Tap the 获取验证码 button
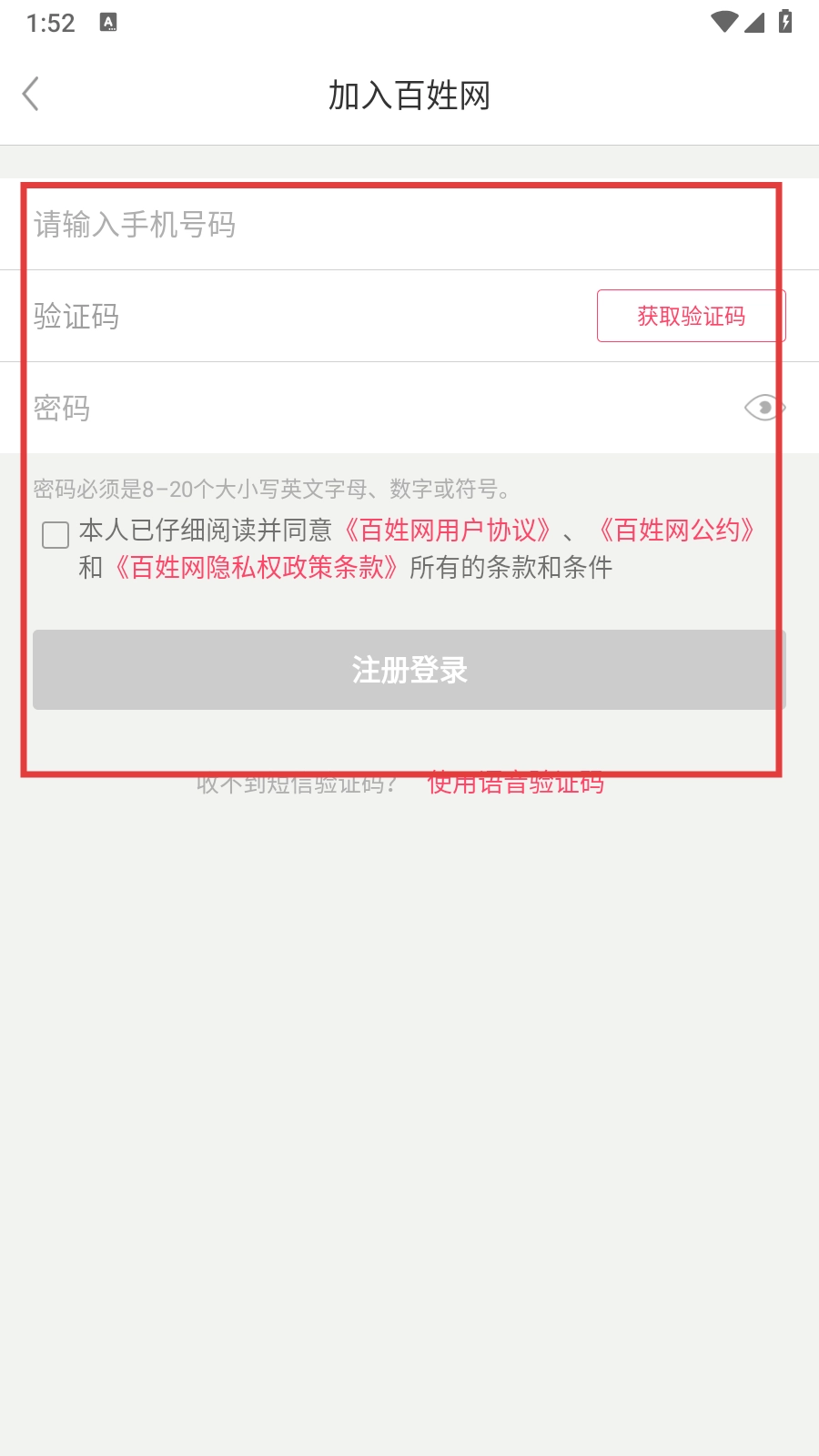This screenshot has height=1456, width=819. (x=691, y=316)
